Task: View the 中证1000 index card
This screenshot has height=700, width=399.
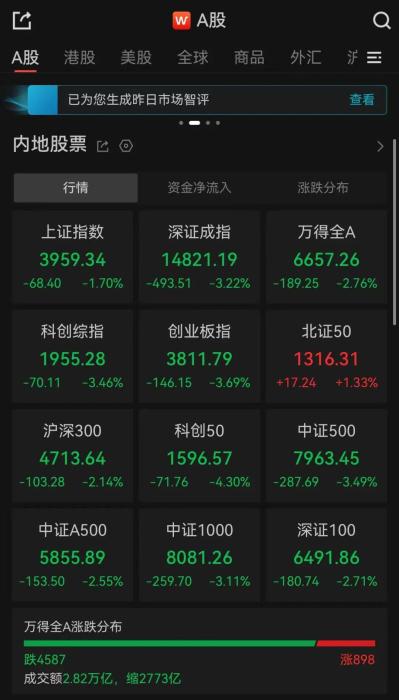Action: (199, 555)
